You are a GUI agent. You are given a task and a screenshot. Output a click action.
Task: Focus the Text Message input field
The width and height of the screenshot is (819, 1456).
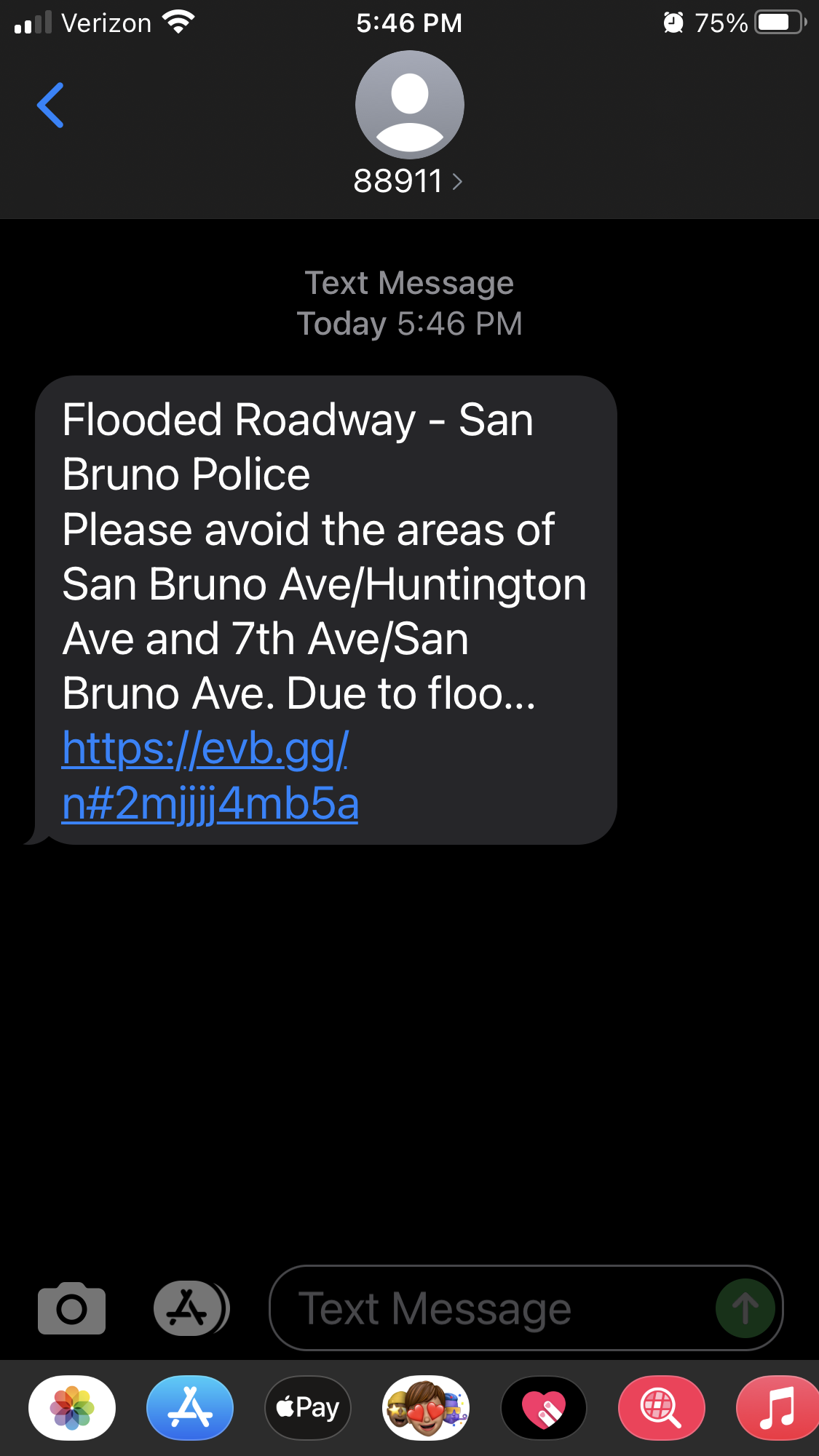point(495,1308)
